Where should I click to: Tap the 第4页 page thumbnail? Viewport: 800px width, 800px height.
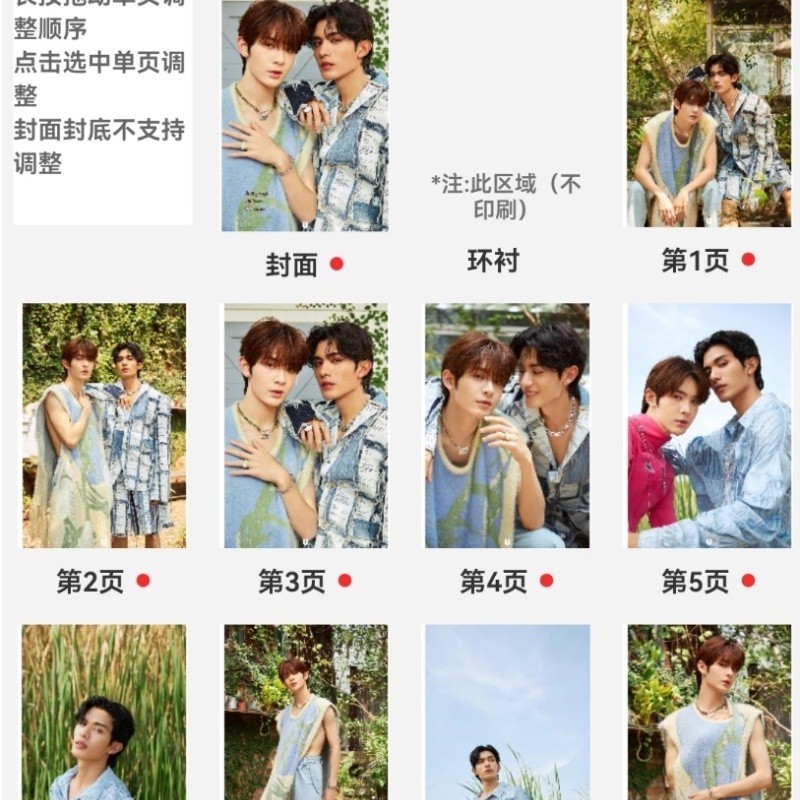507,426
